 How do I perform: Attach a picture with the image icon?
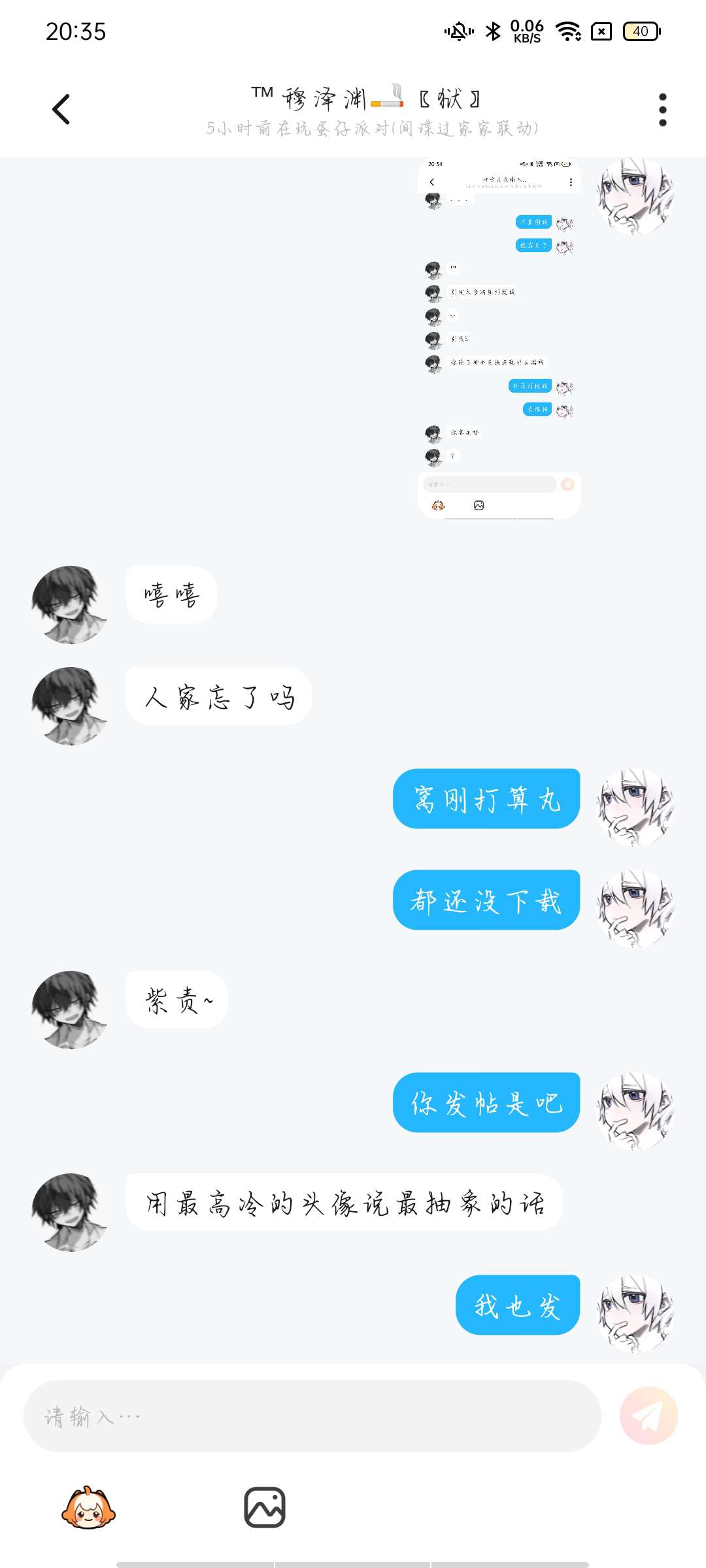[x=264, y=1507]
